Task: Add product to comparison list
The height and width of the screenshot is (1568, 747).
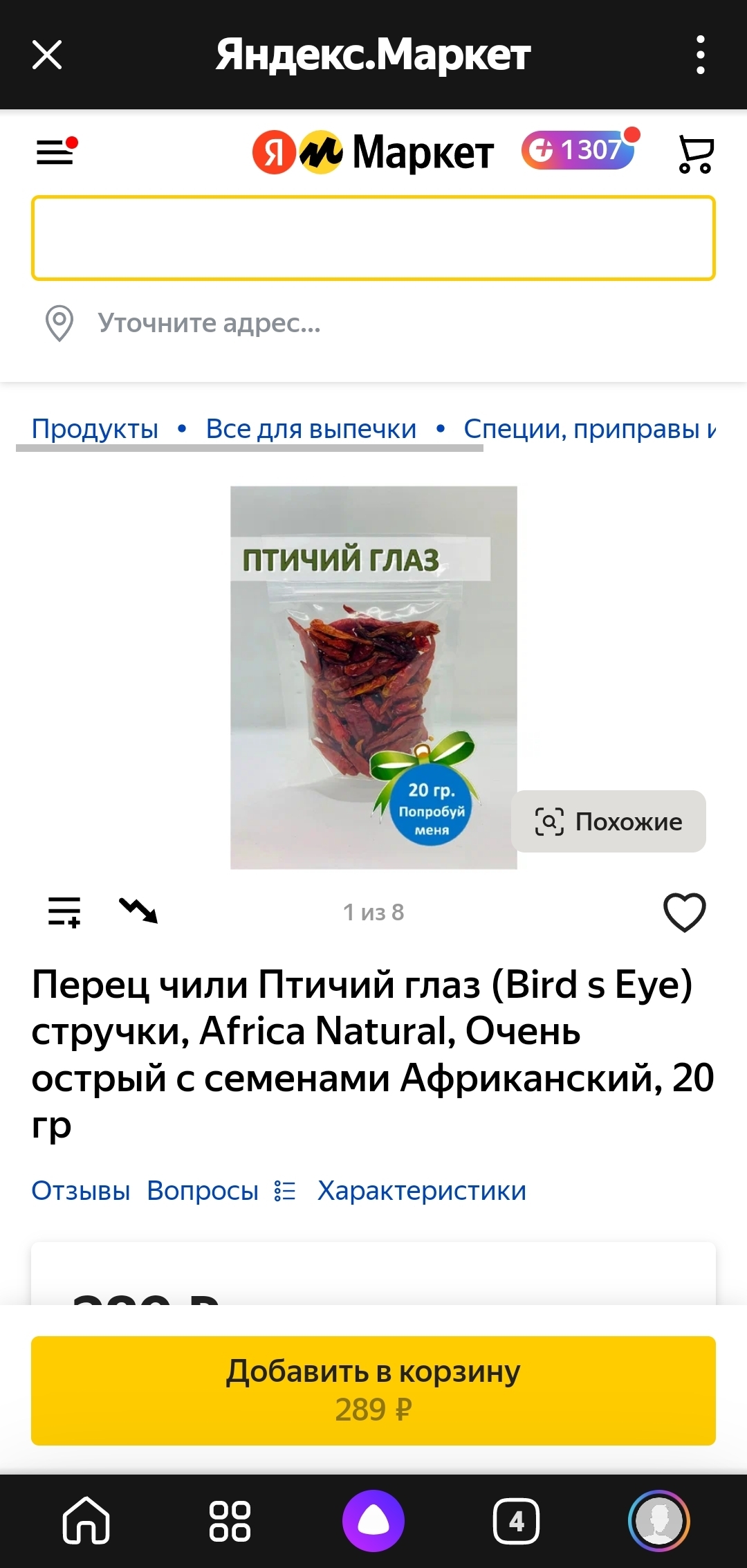Action: (x=64, y=911)
